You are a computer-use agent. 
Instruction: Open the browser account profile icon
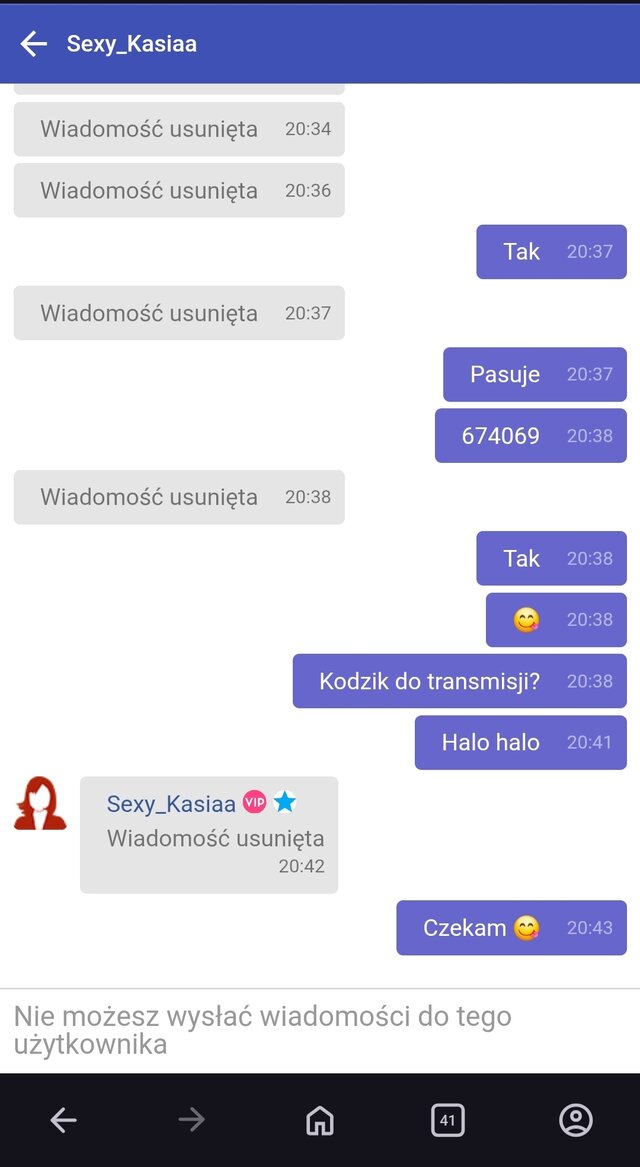coord(576,1121)
